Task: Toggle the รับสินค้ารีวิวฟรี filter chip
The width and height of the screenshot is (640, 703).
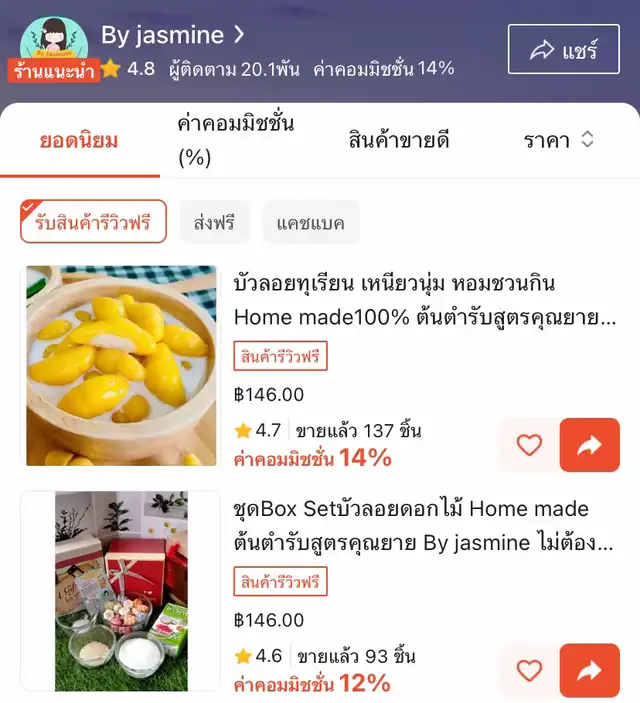Action: click(x=93, y=222)
